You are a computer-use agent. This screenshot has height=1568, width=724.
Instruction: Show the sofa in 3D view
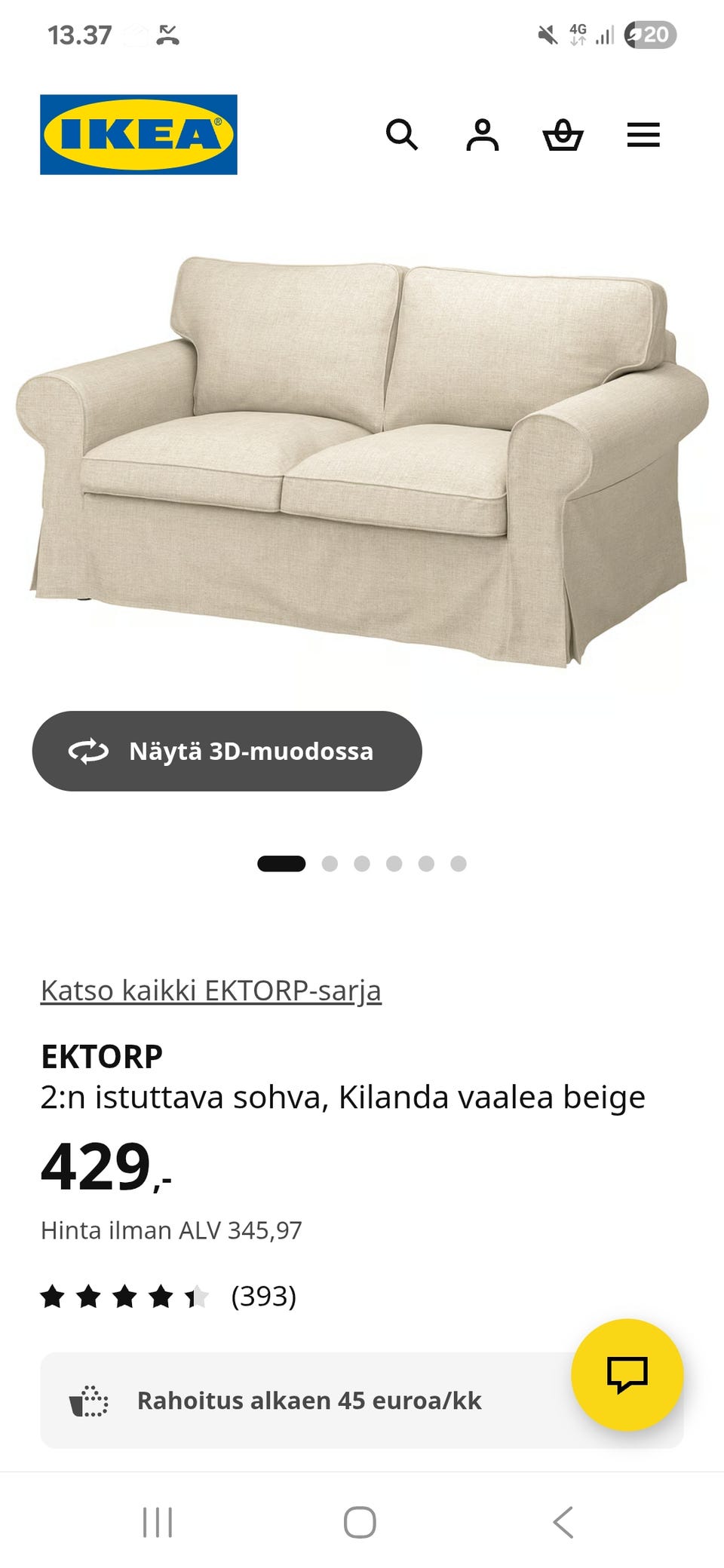pyautogui.click(x=226, y=751)
